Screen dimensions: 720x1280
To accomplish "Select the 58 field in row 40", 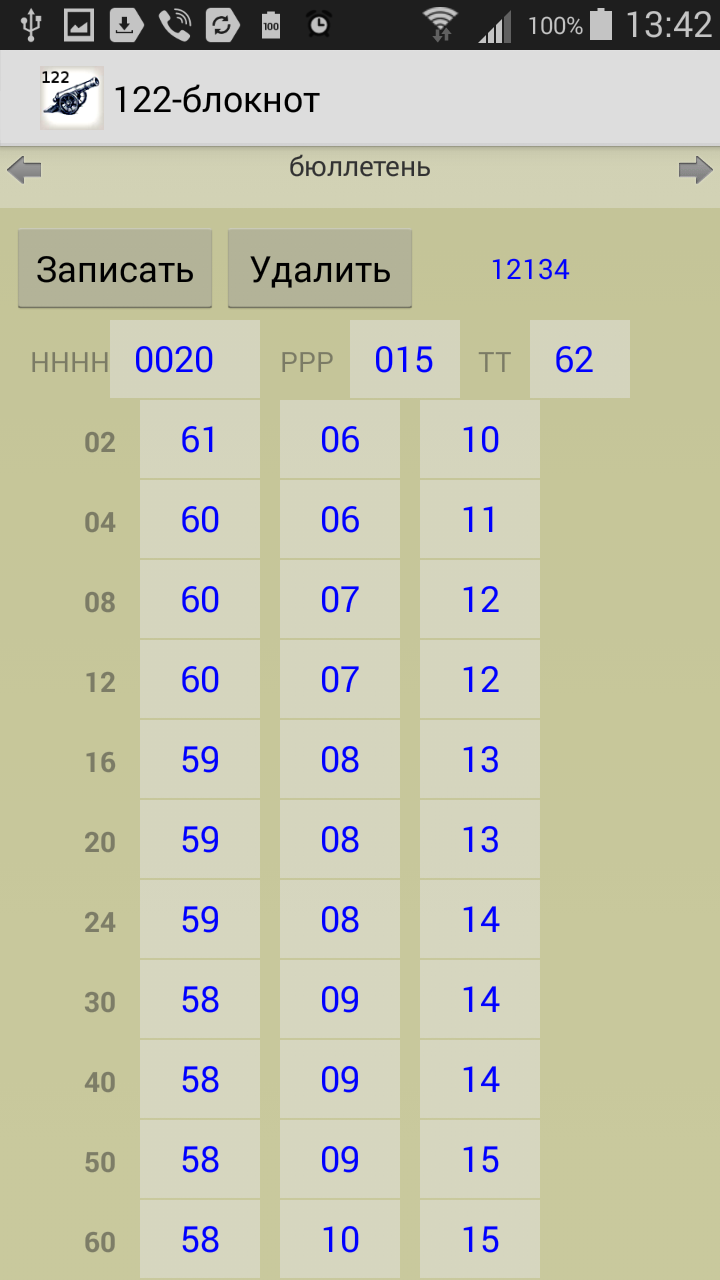I will click(x=200, y=1079).
